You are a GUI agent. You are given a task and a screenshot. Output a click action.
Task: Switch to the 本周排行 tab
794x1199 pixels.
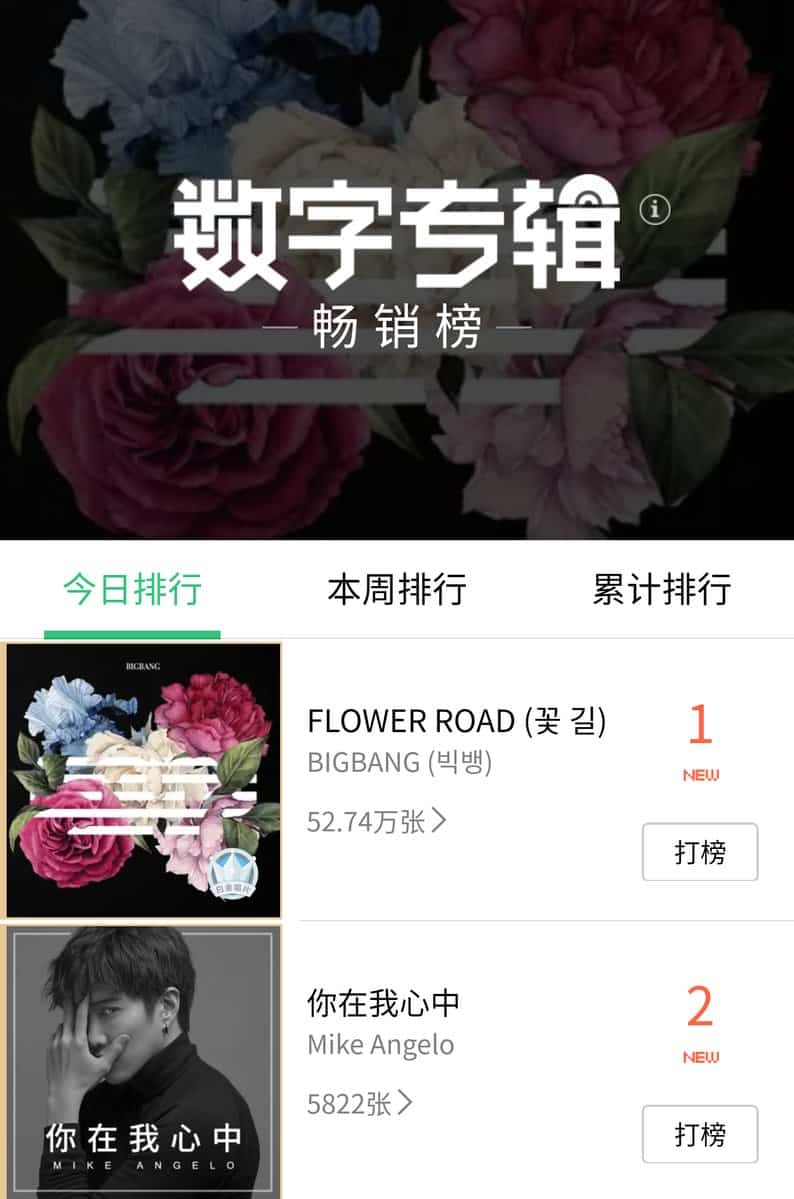pyautogui.click(x=397, y=589)
